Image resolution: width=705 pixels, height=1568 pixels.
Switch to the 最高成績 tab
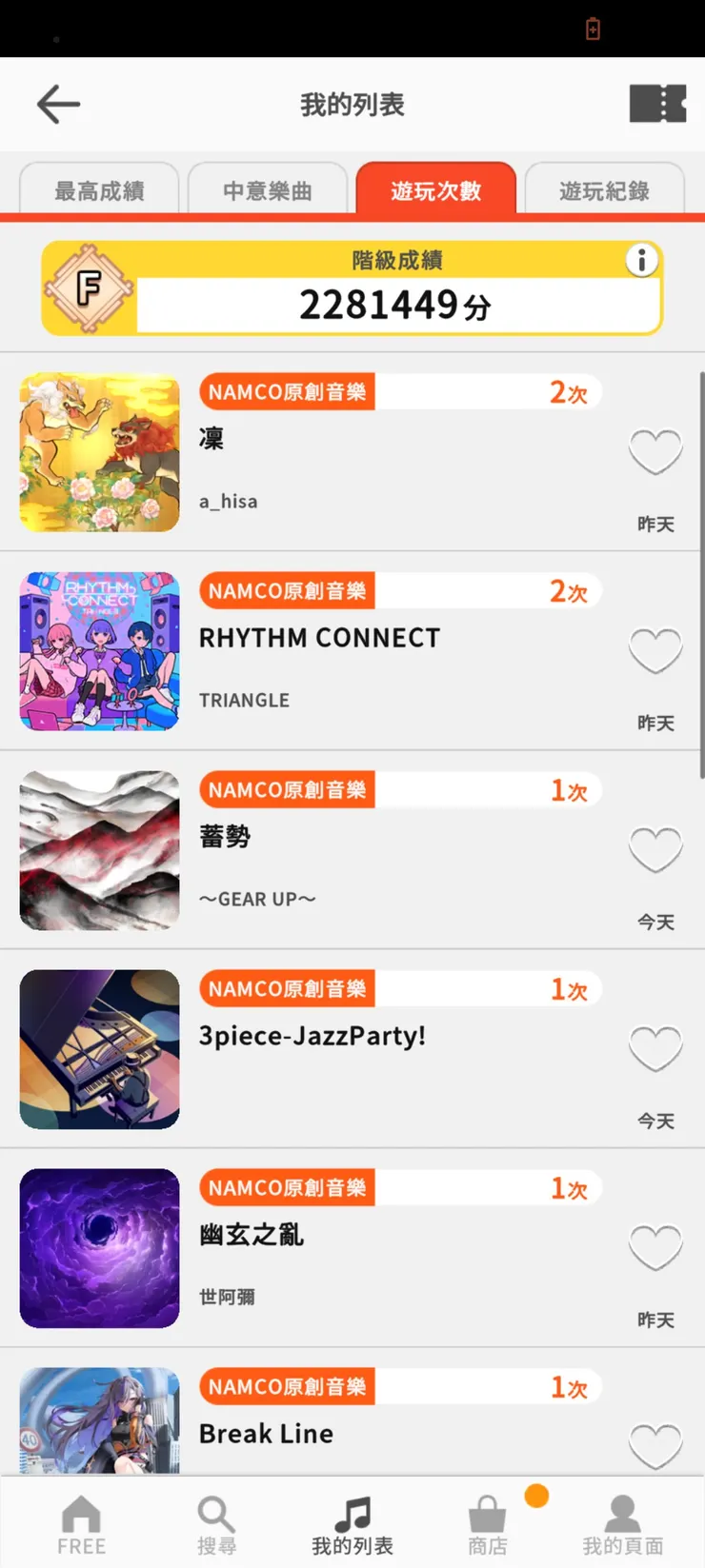pyautogui.click(x=99, y=190)
